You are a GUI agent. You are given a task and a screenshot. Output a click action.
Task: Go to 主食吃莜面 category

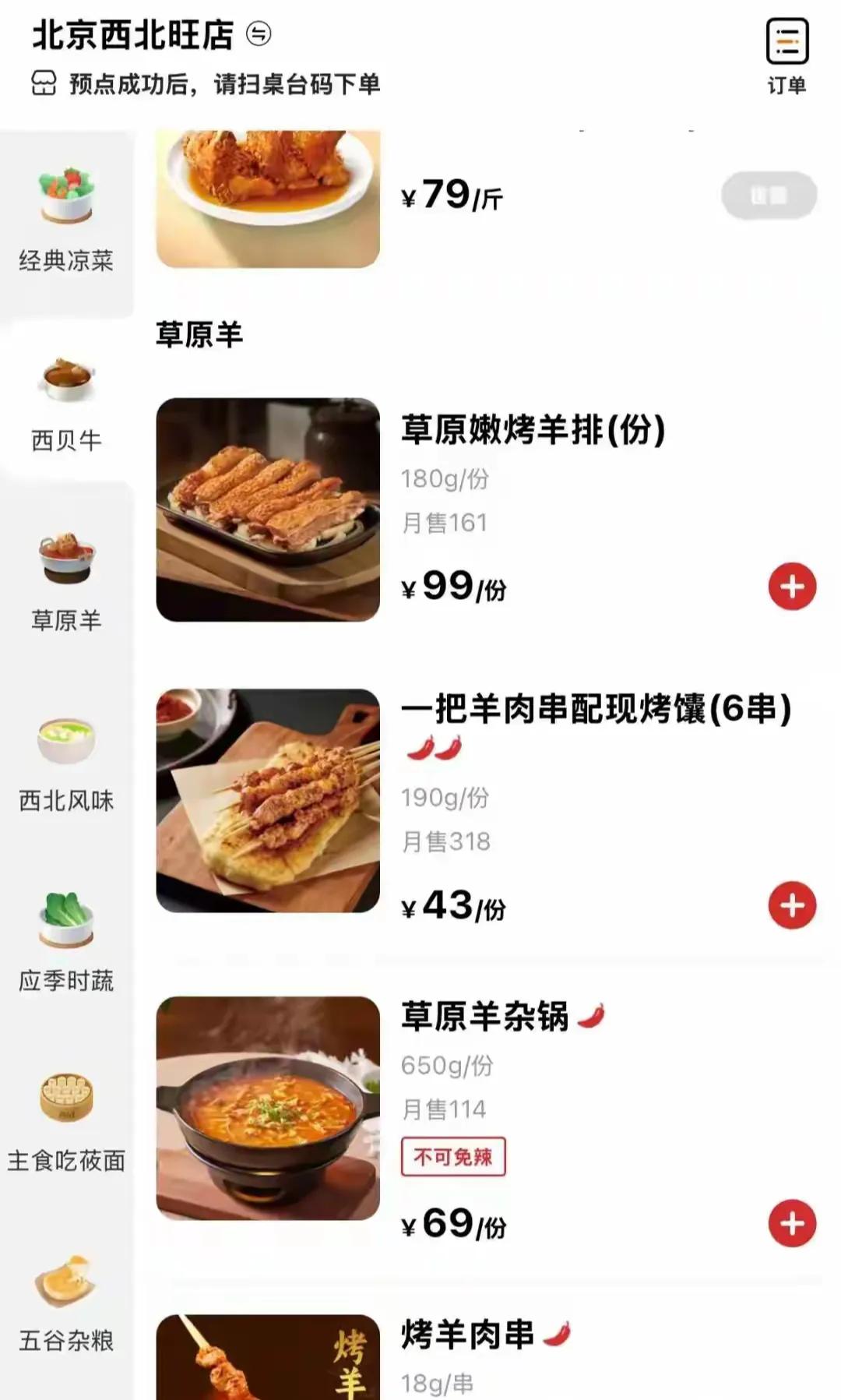(x=66, y=1123)
